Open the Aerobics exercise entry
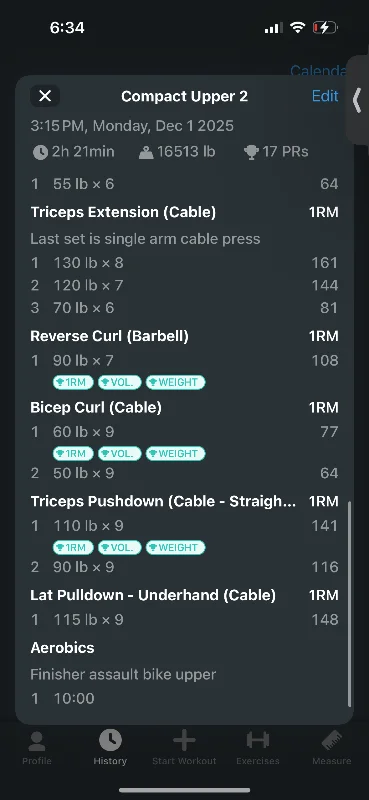The image size is (369, 800). [62, 648]
